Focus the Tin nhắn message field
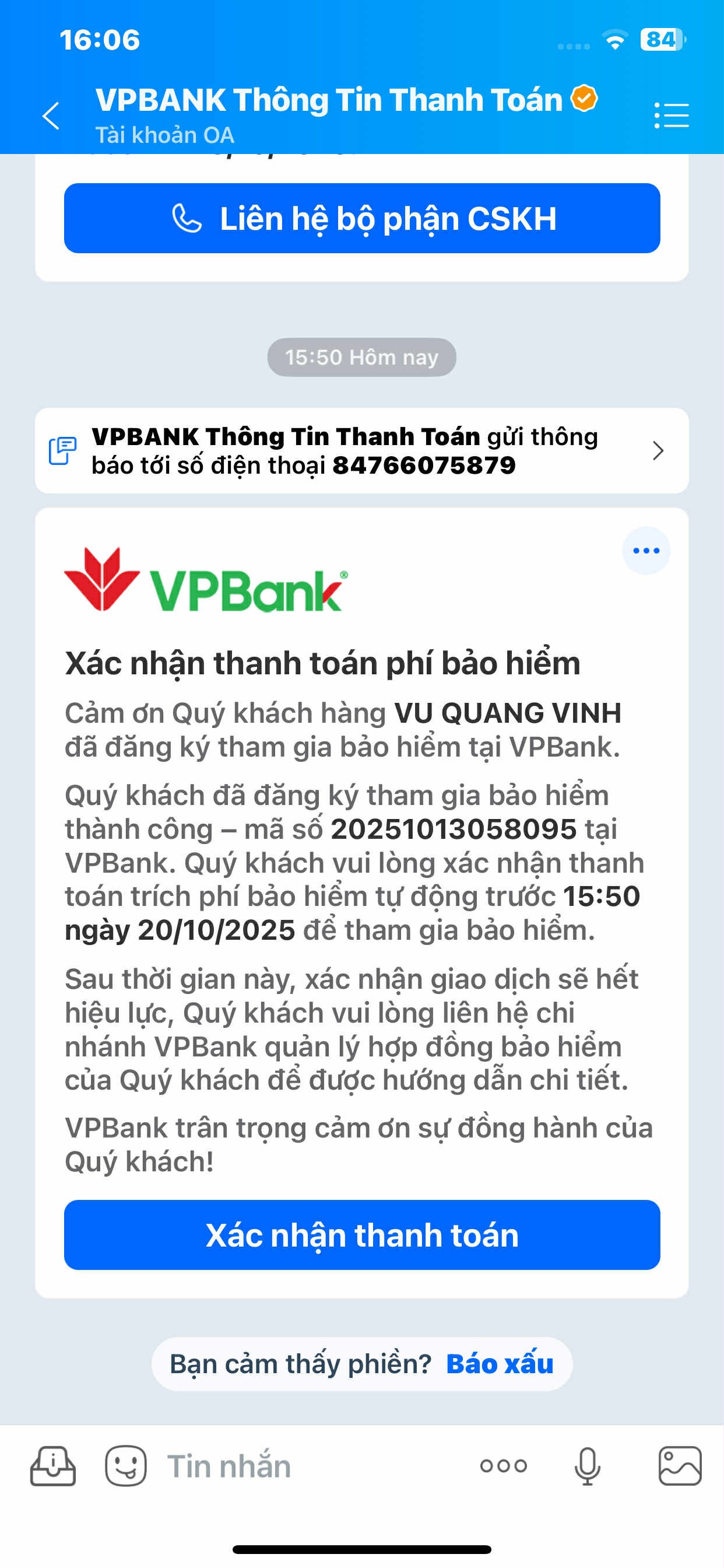The image size is (724, 1568). point(304,1466)
